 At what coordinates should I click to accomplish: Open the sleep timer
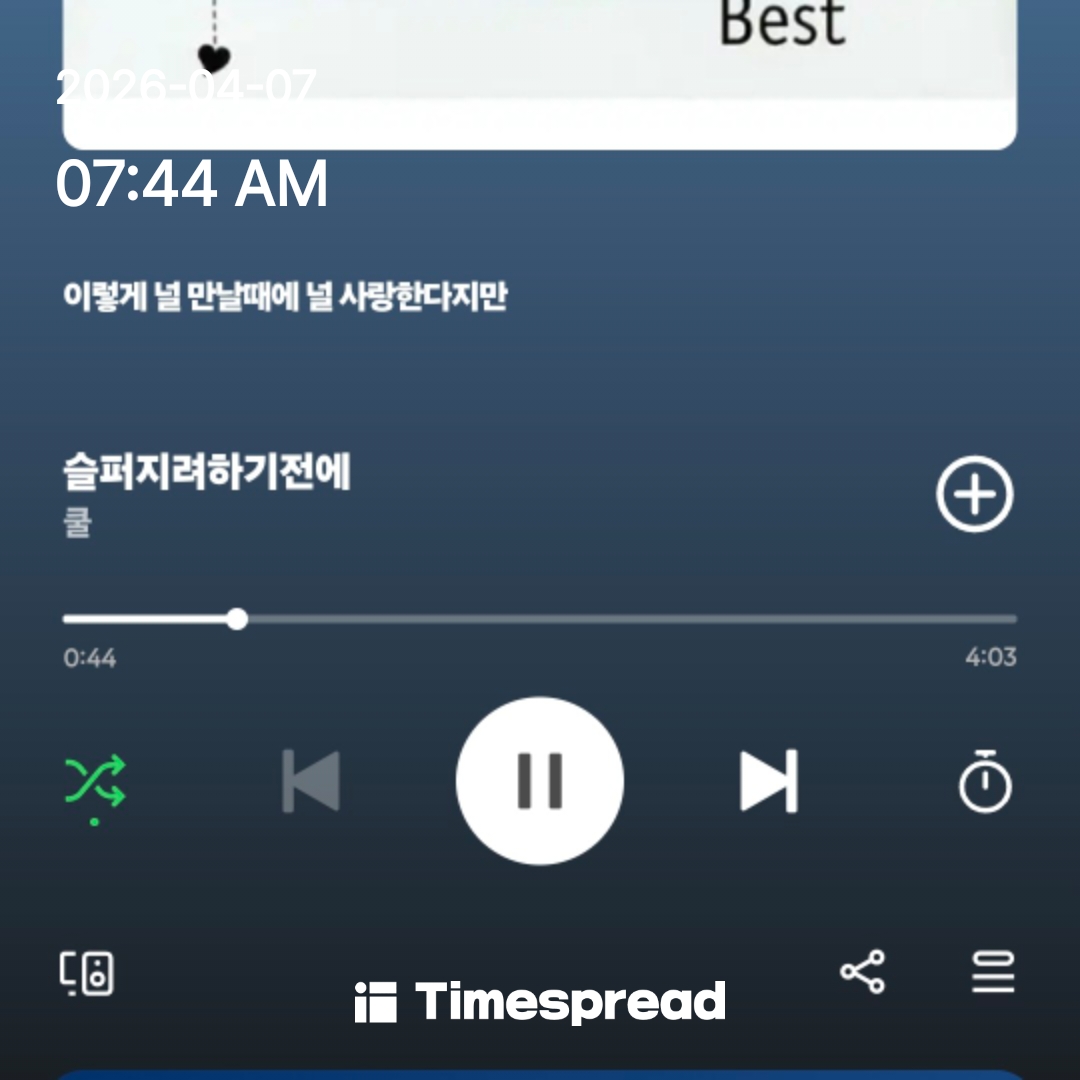(985, 782)
